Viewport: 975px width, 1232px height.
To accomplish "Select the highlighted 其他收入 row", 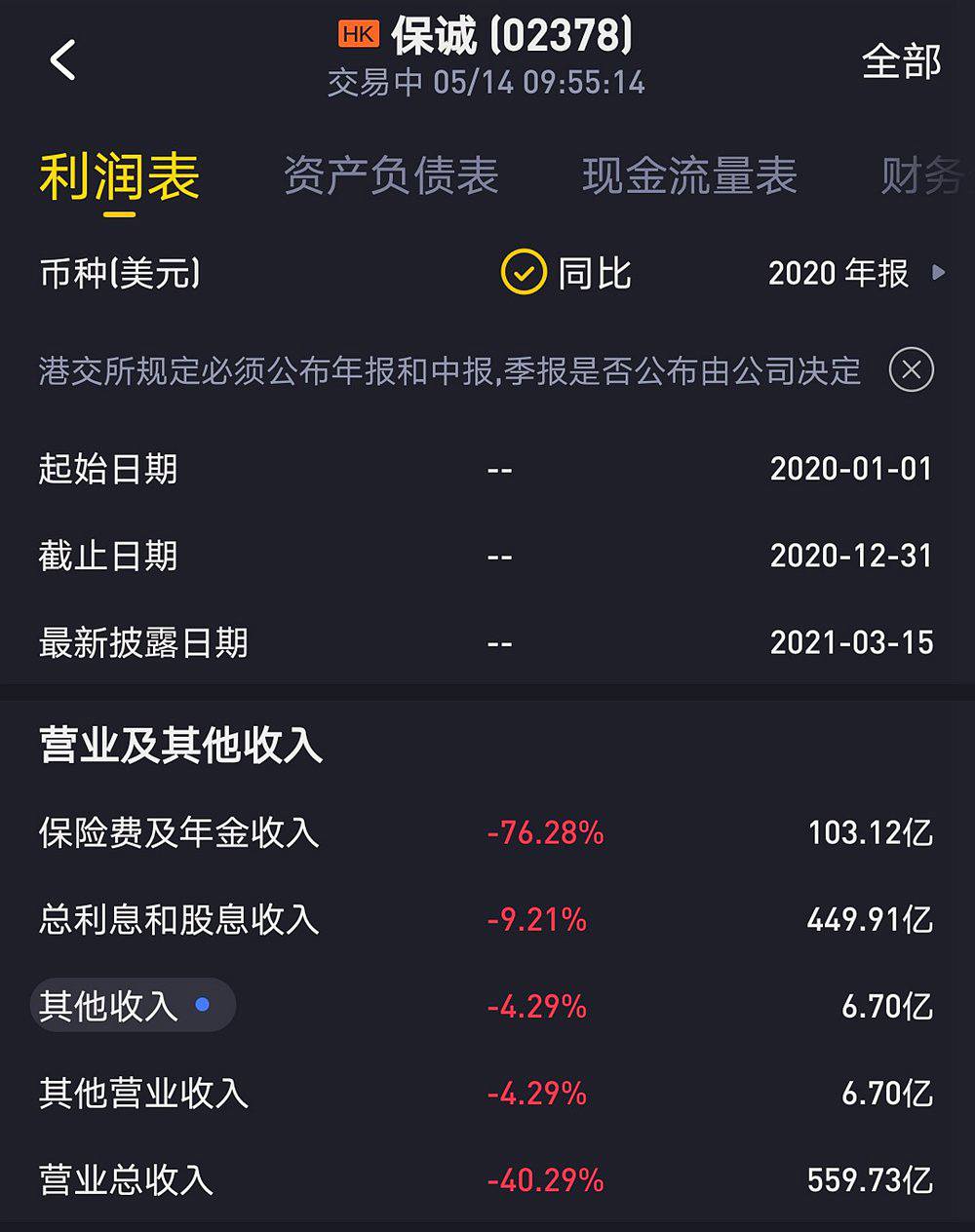I will click(134, 1006).
